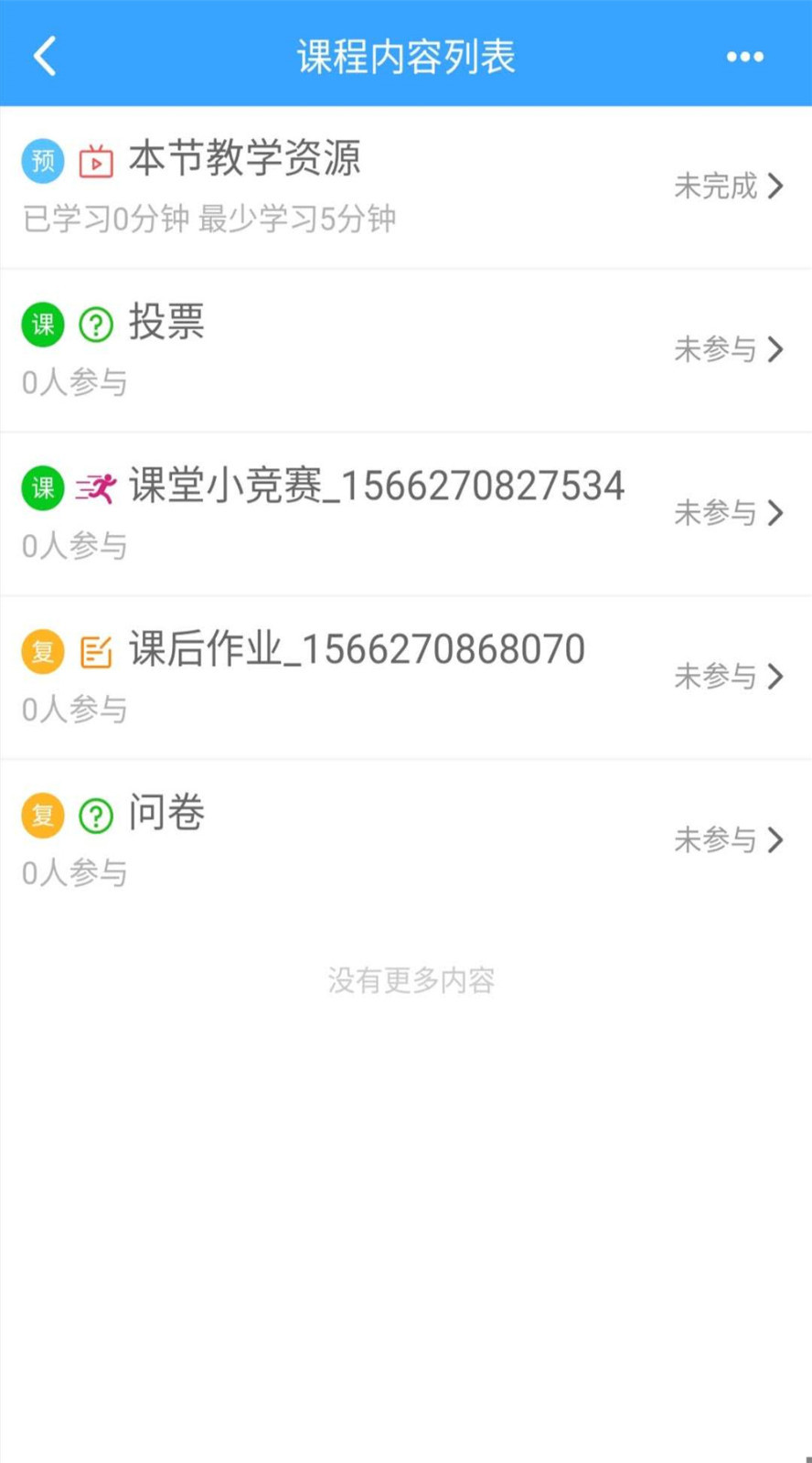This screenshot has width=812, height=1463.
Task: Open the 未完成 status of 本节教学资源
Action: [715, 186]
